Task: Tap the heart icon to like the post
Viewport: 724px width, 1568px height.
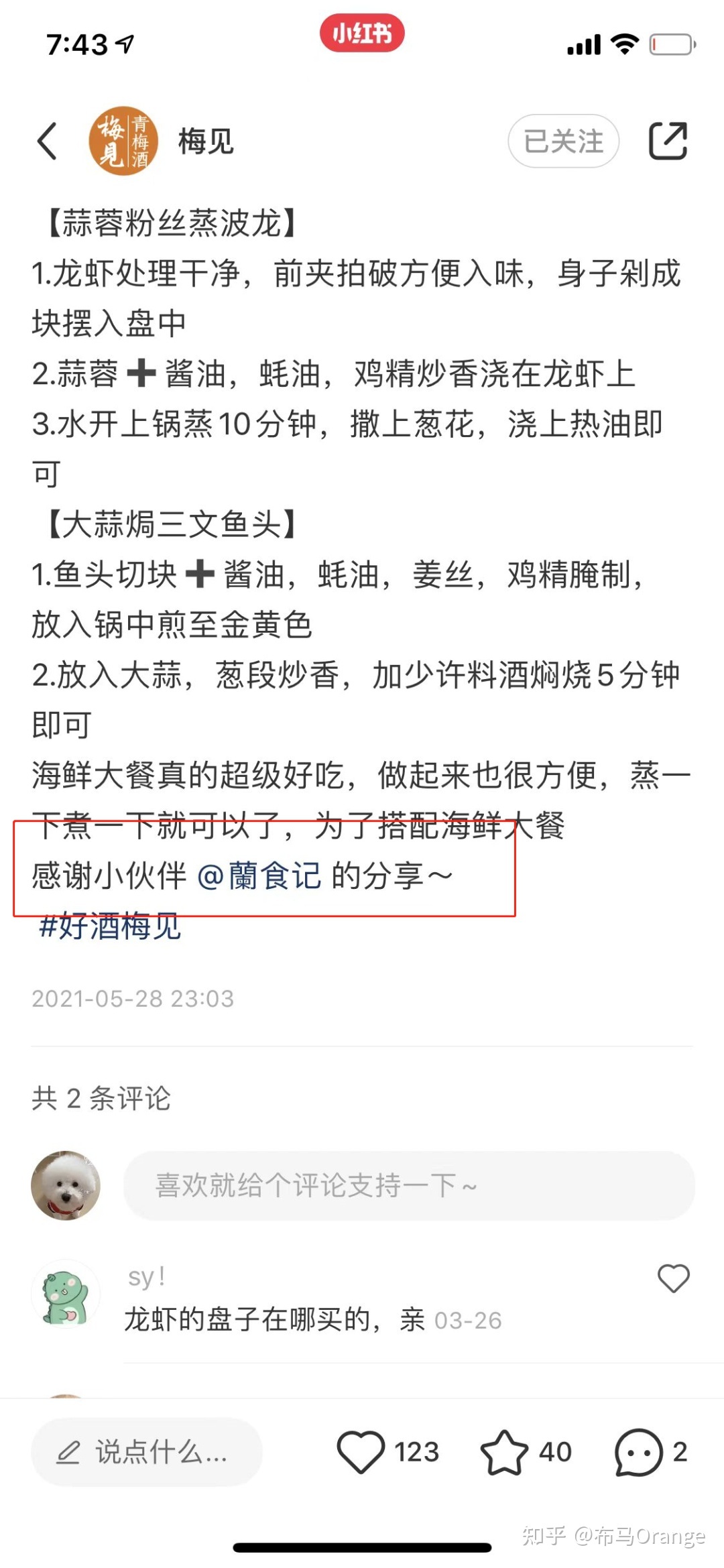Action: click(362, 1451)
